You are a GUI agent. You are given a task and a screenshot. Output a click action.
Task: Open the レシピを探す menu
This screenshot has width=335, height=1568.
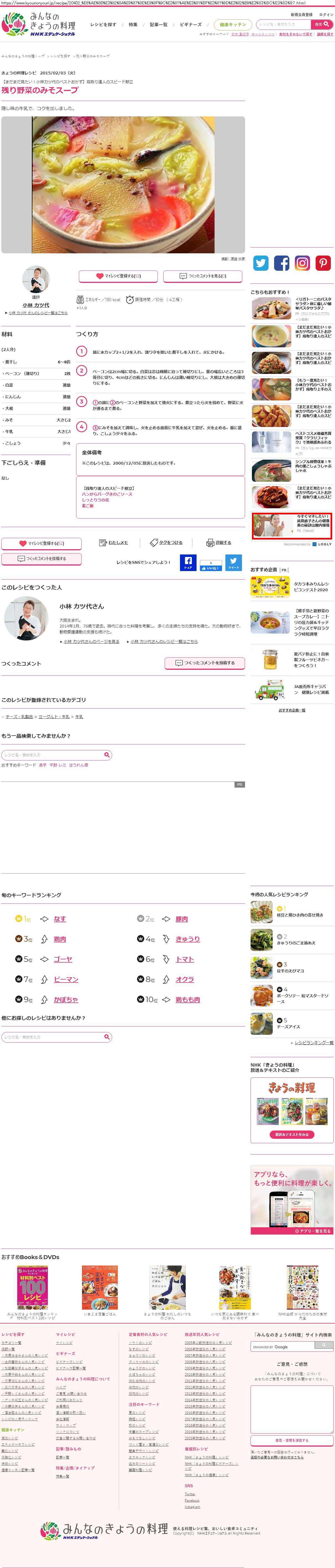pyautogui.click(x=103, y=25)
